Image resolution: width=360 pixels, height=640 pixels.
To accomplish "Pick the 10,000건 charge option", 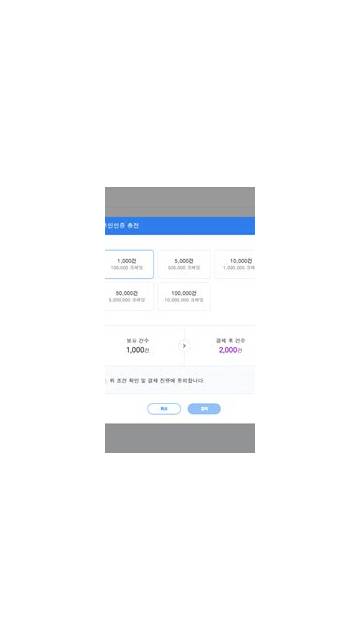I will click(x=235, y=264).
